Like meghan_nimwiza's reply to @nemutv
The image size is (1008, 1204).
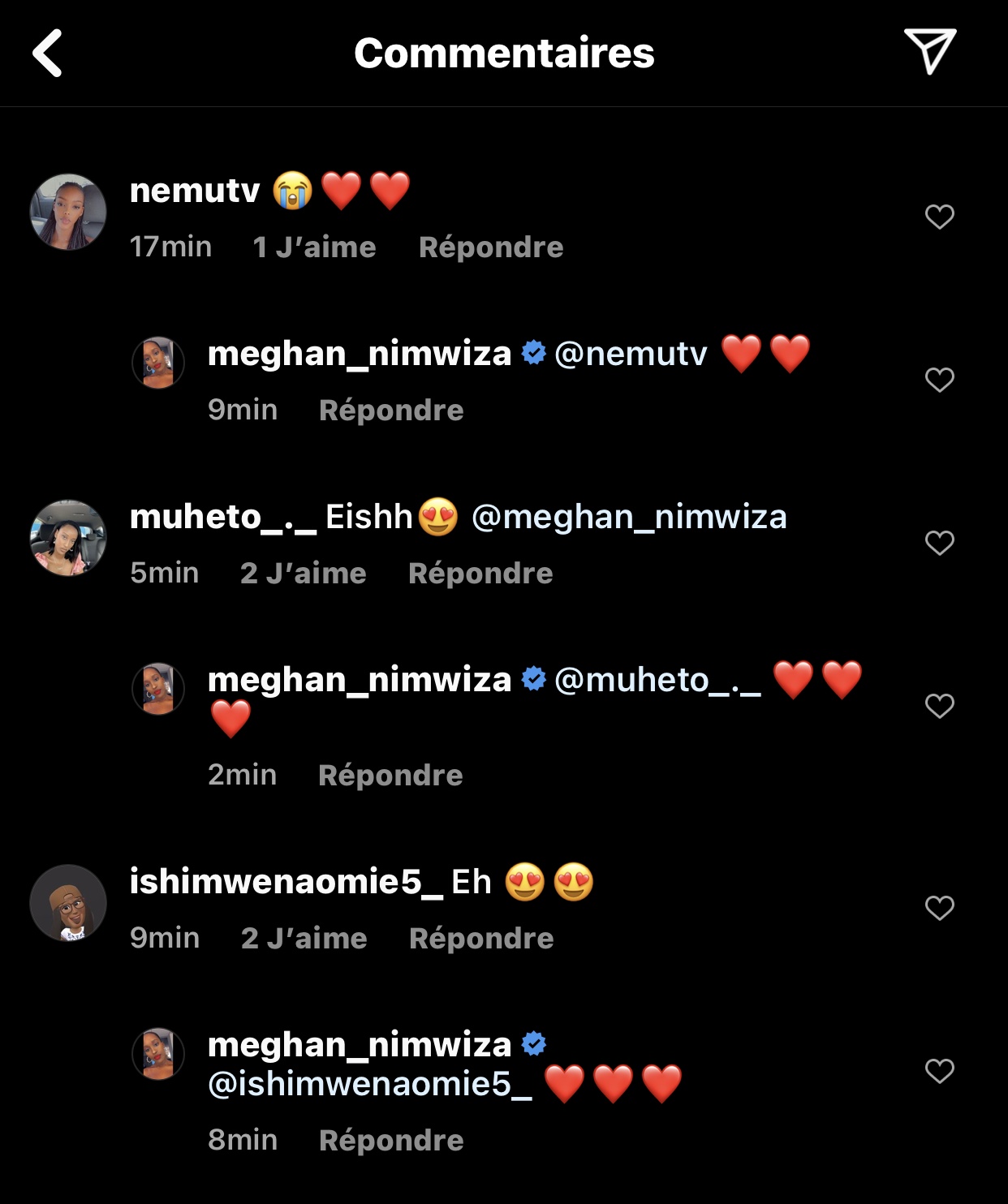939,380
